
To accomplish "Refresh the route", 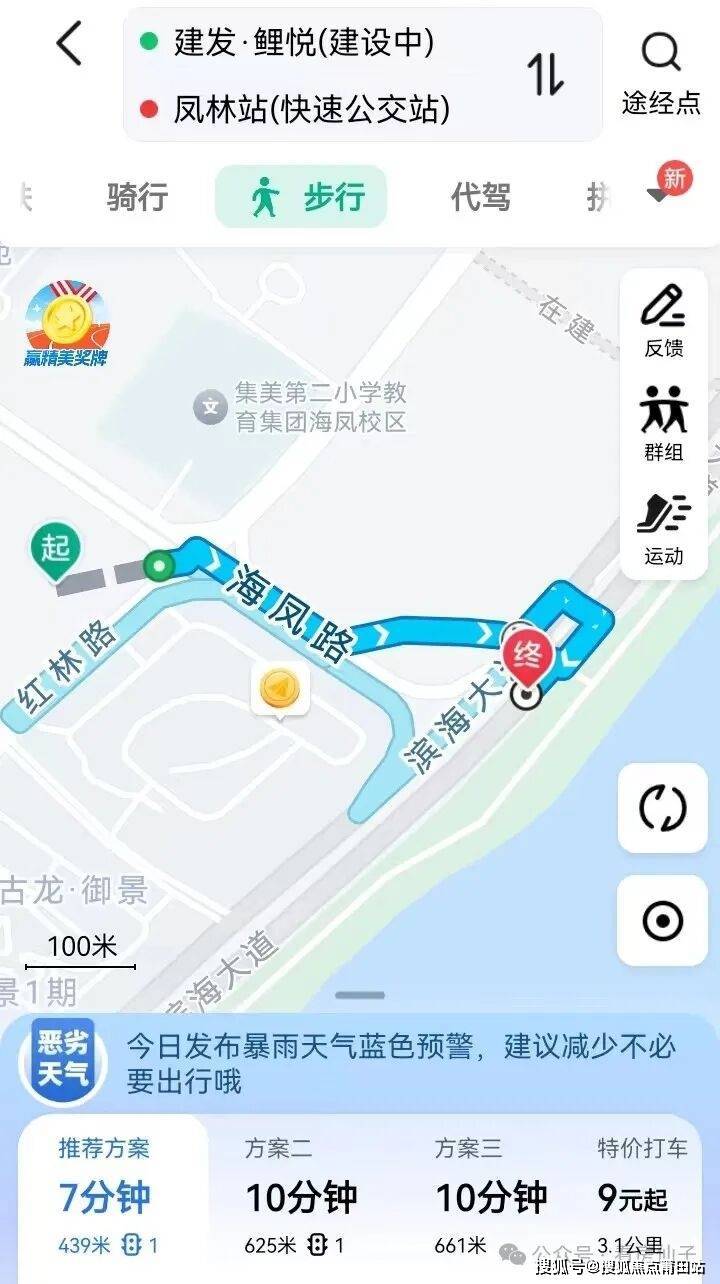I will pyautogui.click(x=663, y=808).
